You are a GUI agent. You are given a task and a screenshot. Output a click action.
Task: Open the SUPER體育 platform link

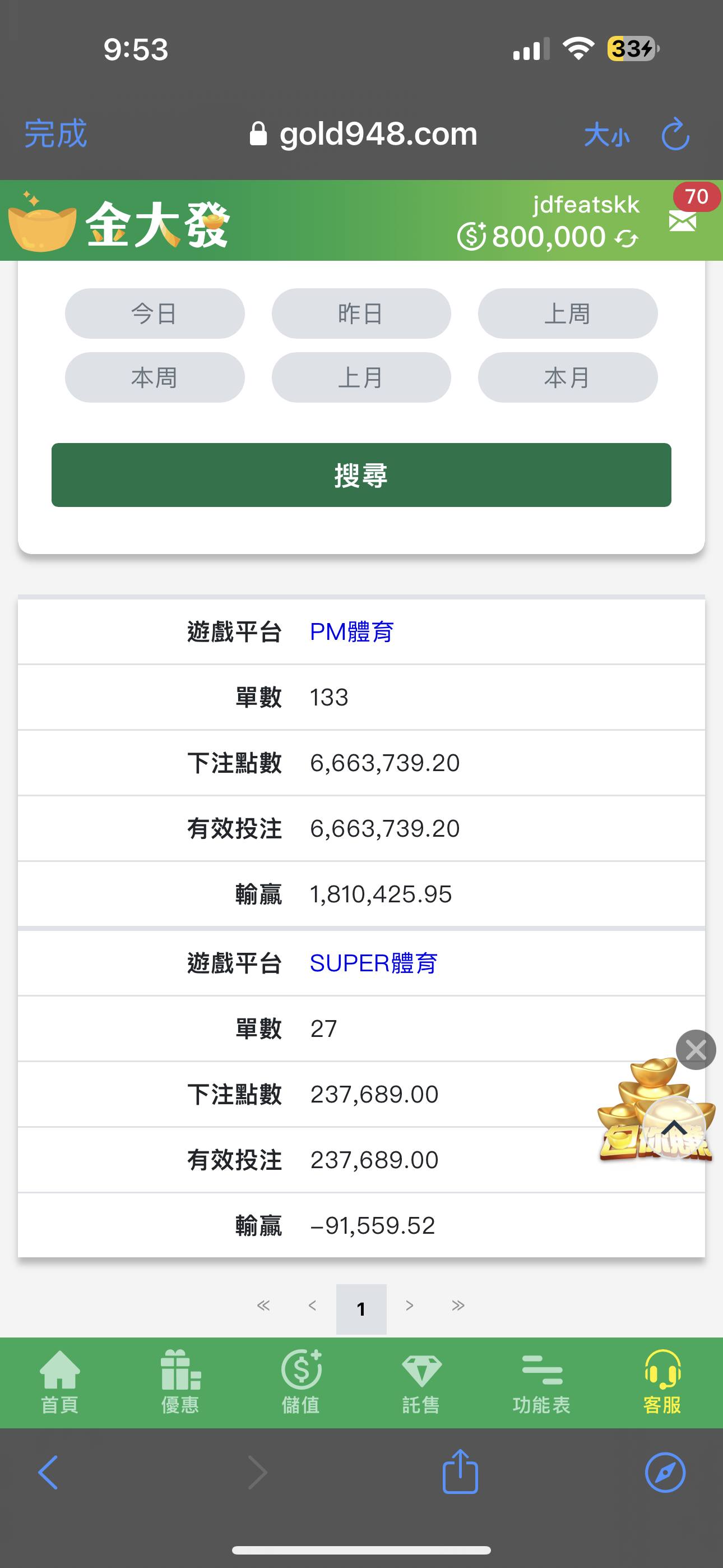point(373,963)
